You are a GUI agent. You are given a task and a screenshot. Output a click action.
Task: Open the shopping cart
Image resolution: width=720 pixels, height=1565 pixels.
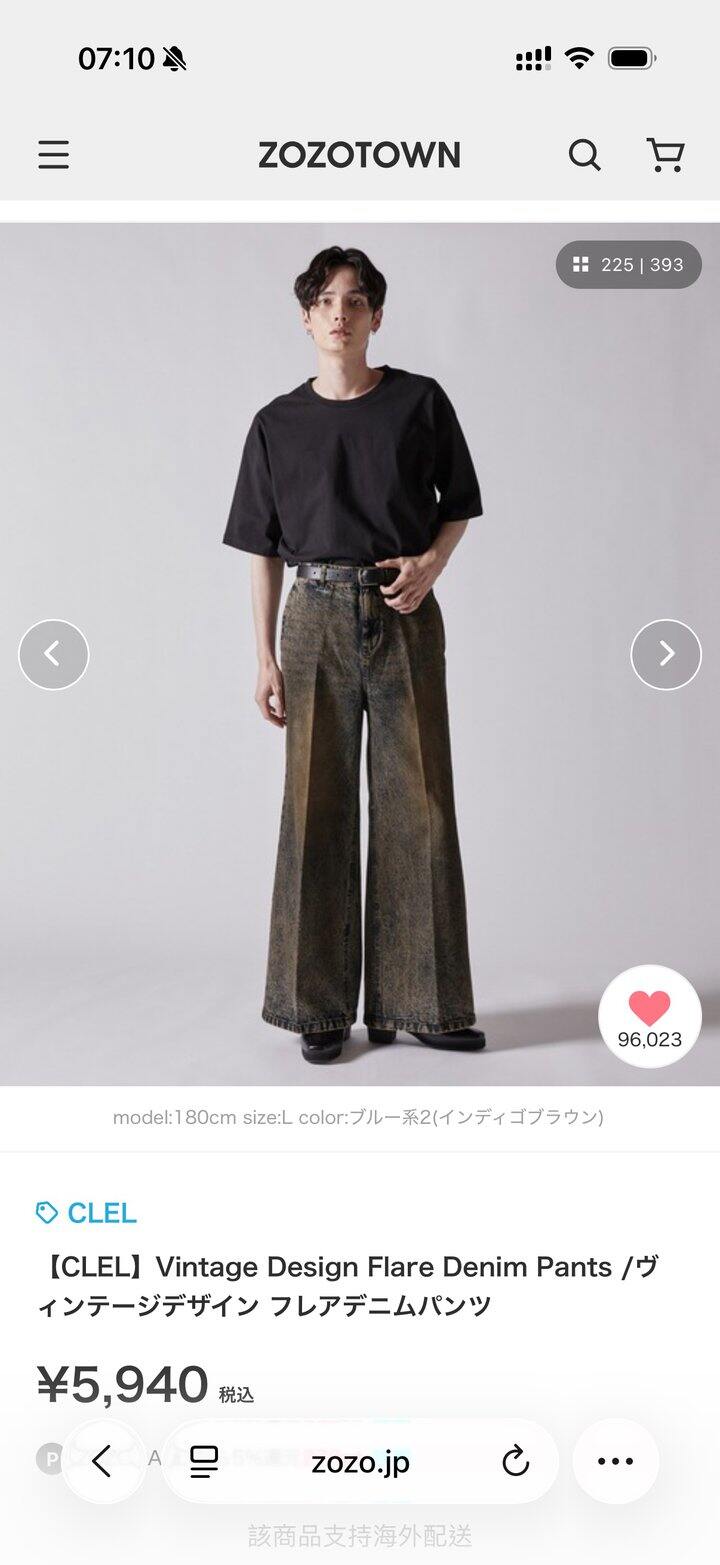tap(665, 155)
